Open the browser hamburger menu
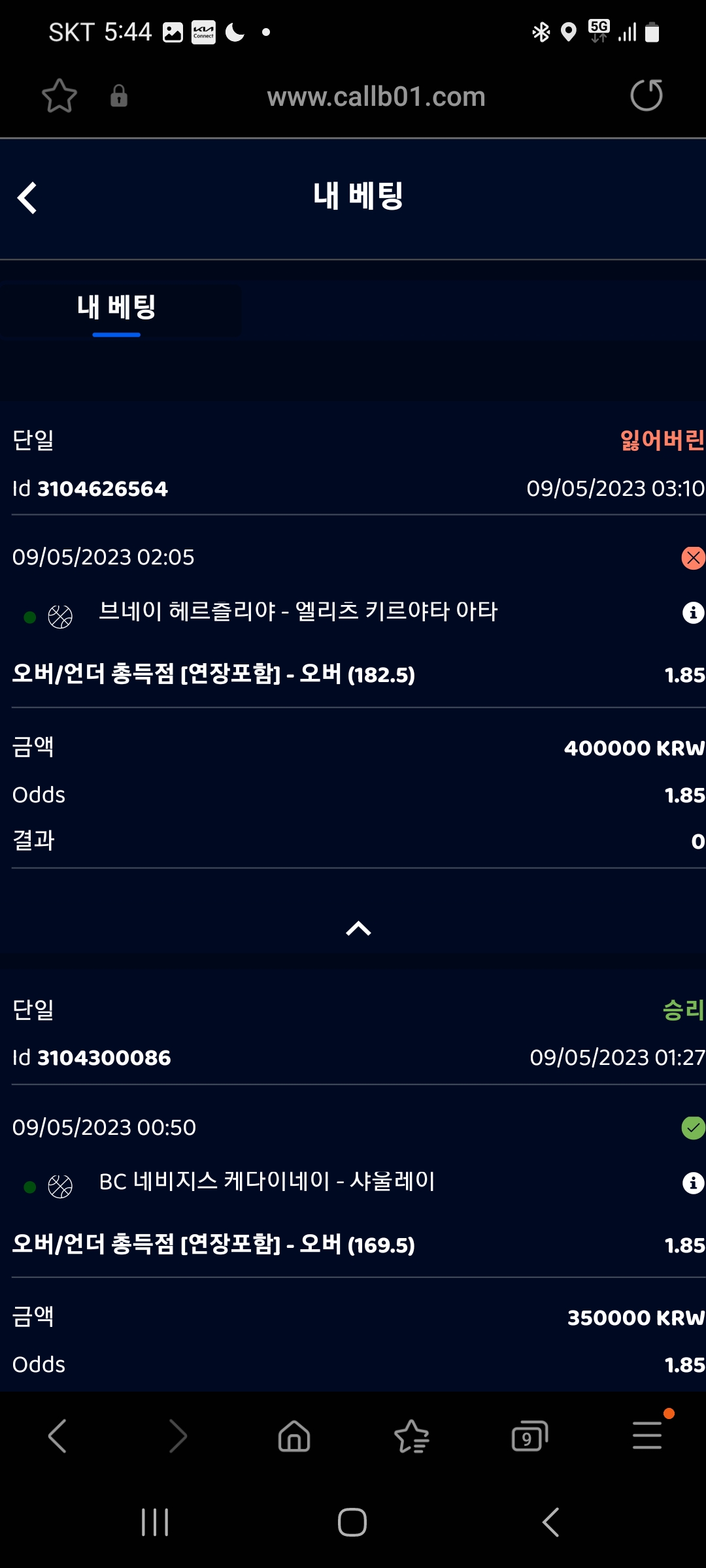The image size is (706, 1568). coord(647,1436)
